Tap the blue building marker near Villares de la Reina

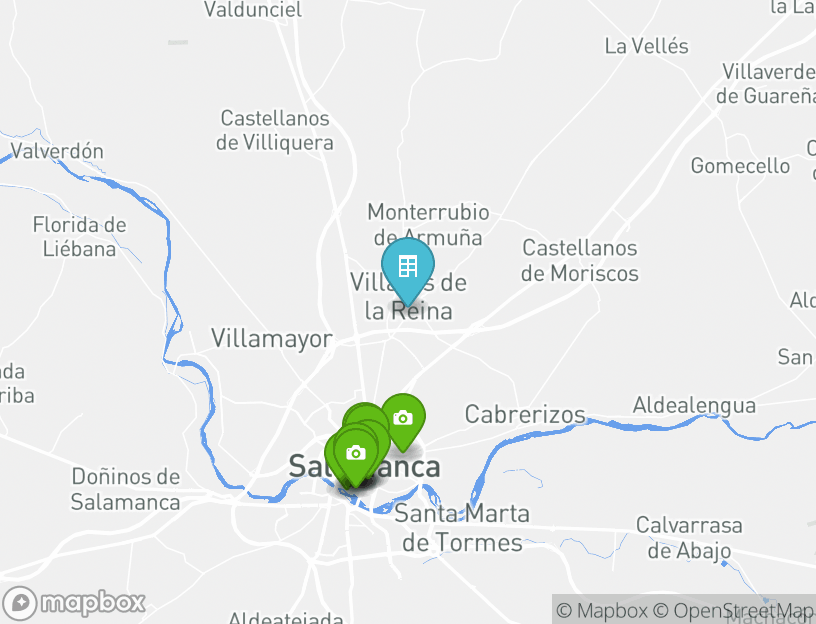point(407,267)
